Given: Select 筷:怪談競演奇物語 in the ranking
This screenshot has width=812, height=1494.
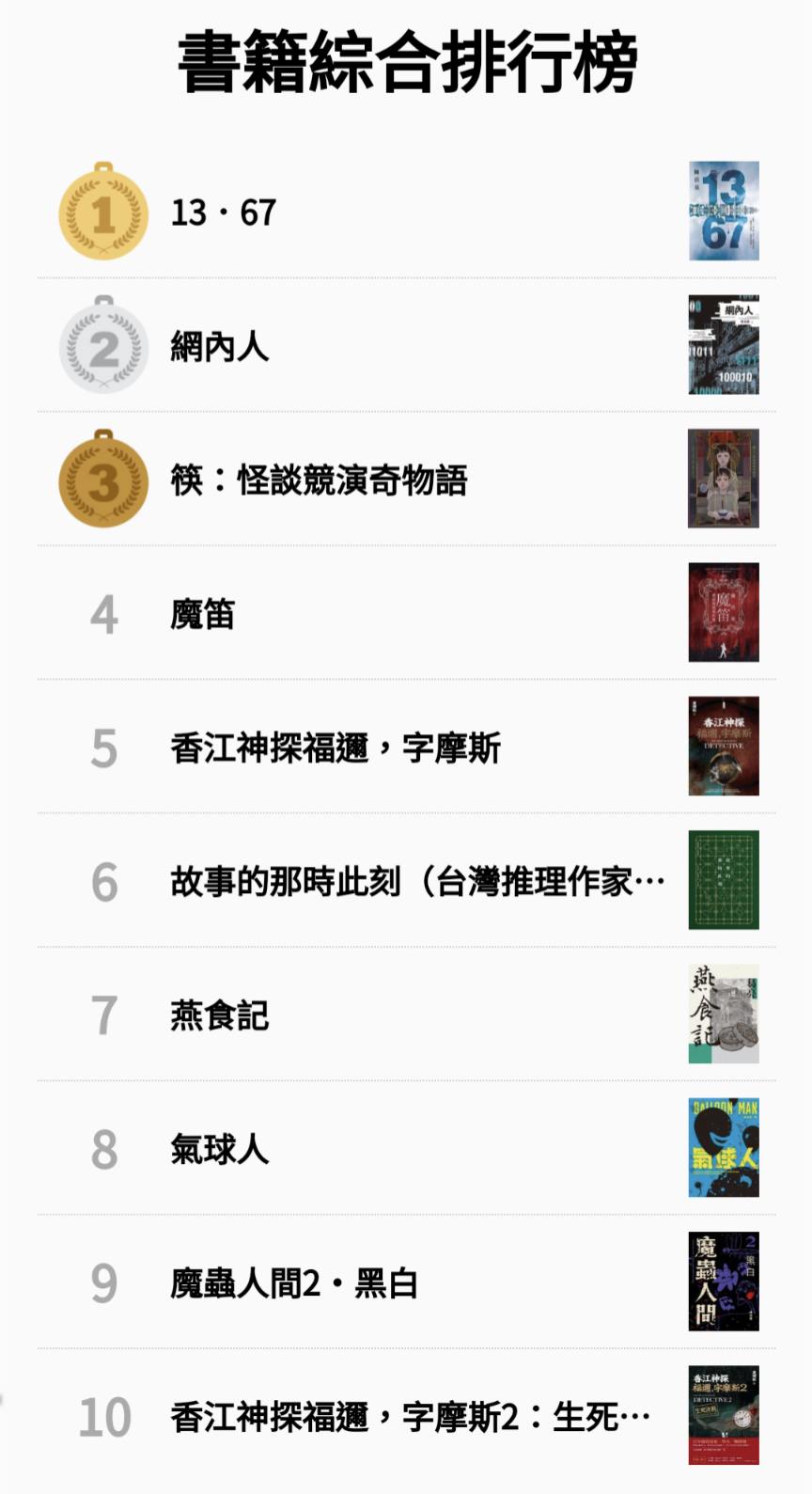Looking at the screenshot, I should pos(319,480).
